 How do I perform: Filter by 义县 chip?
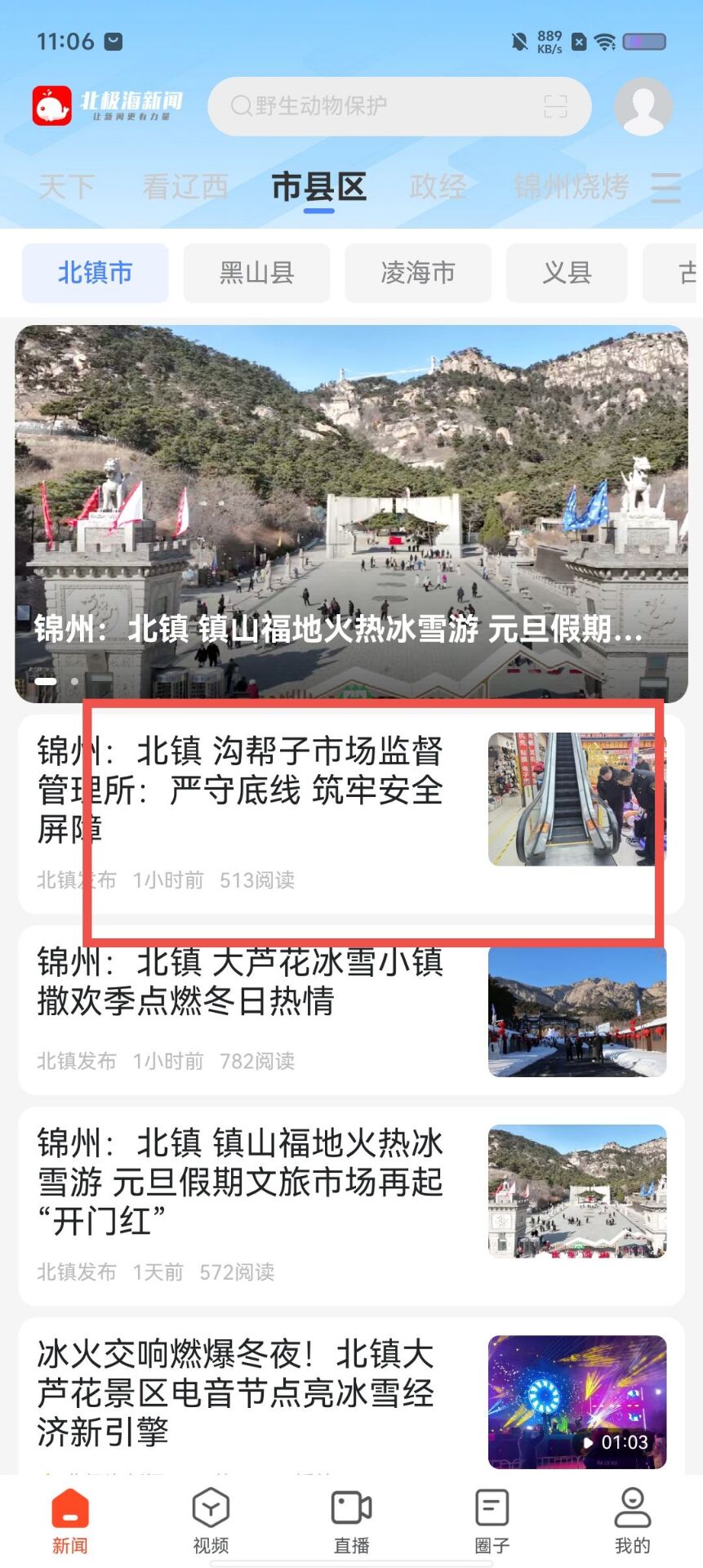coord(567,273)
